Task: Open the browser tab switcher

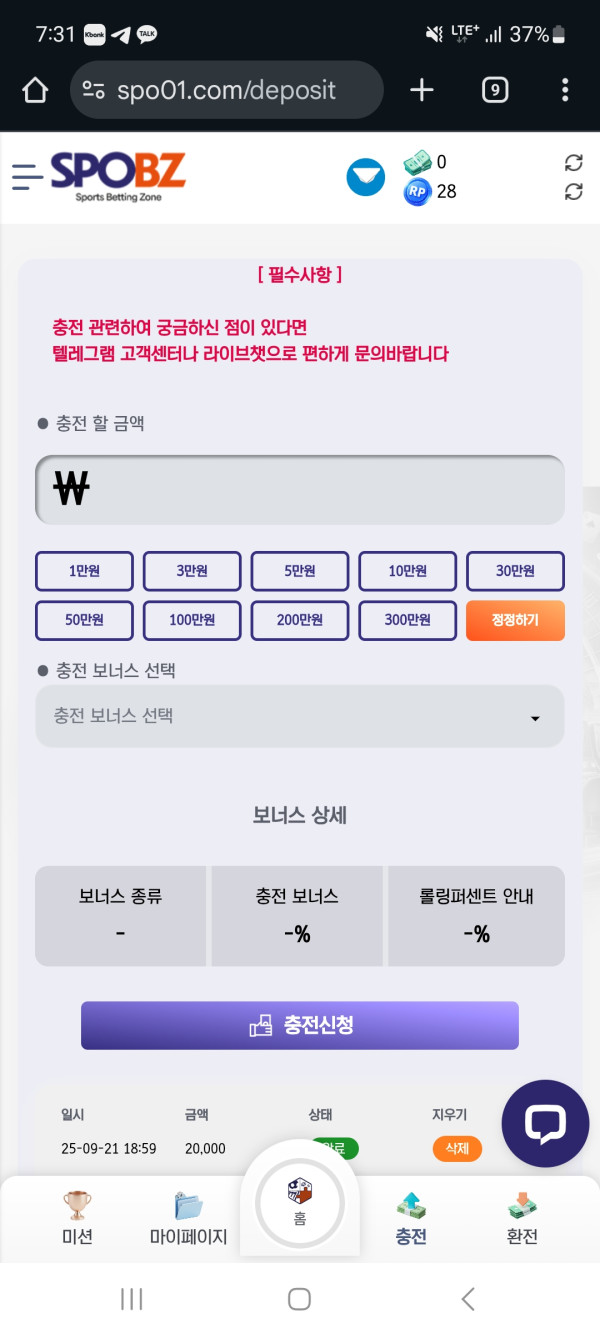Action: (494, 90)
